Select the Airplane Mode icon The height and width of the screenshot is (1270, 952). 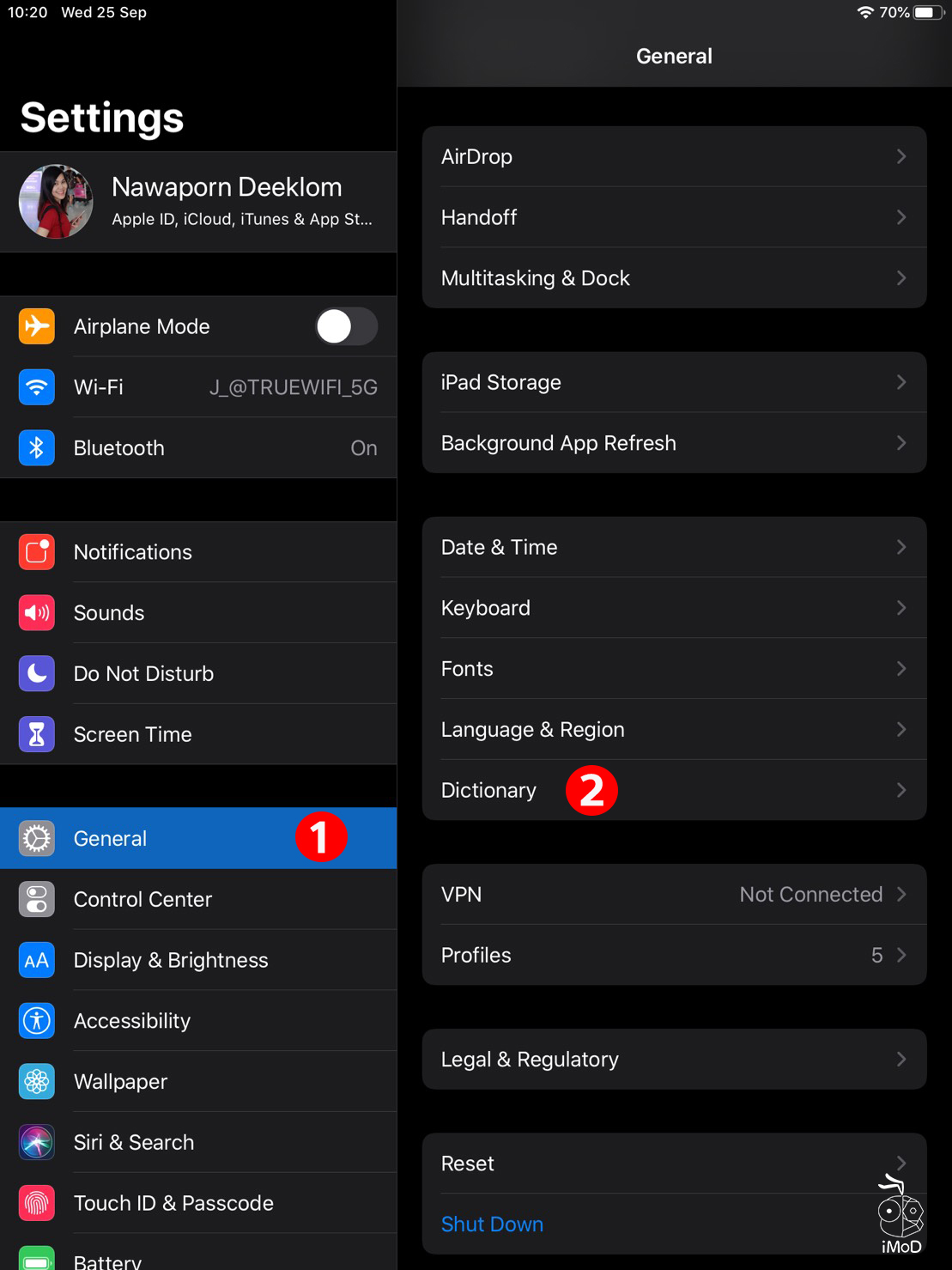(36, 326)
